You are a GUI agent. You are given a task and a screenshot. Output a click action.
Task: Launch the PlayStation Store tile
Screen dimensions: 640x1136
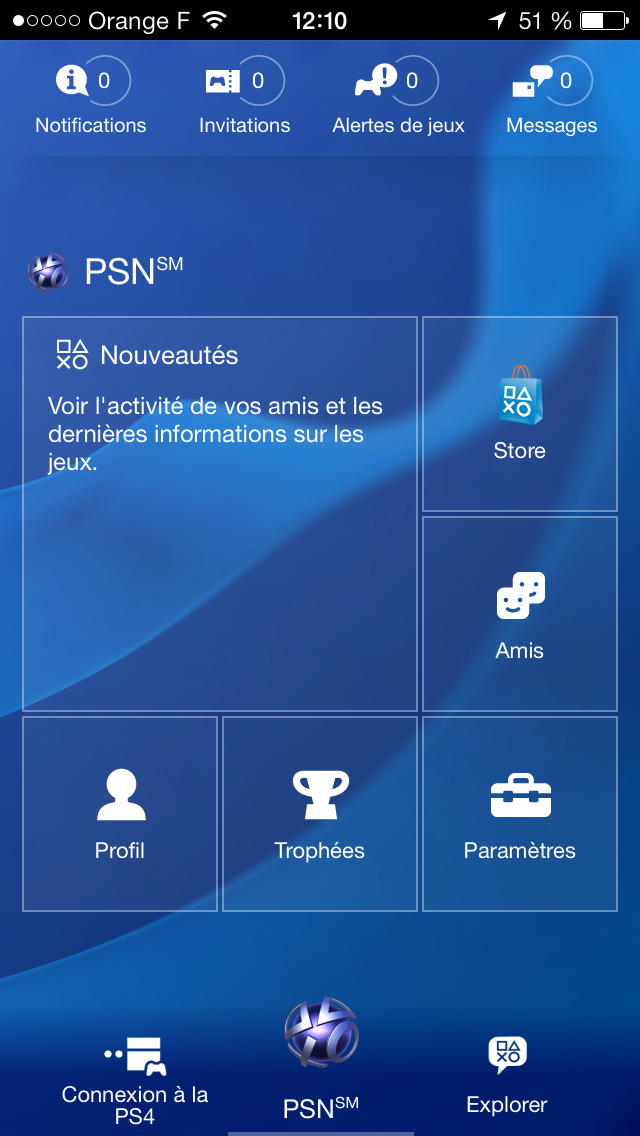[520, 414]
